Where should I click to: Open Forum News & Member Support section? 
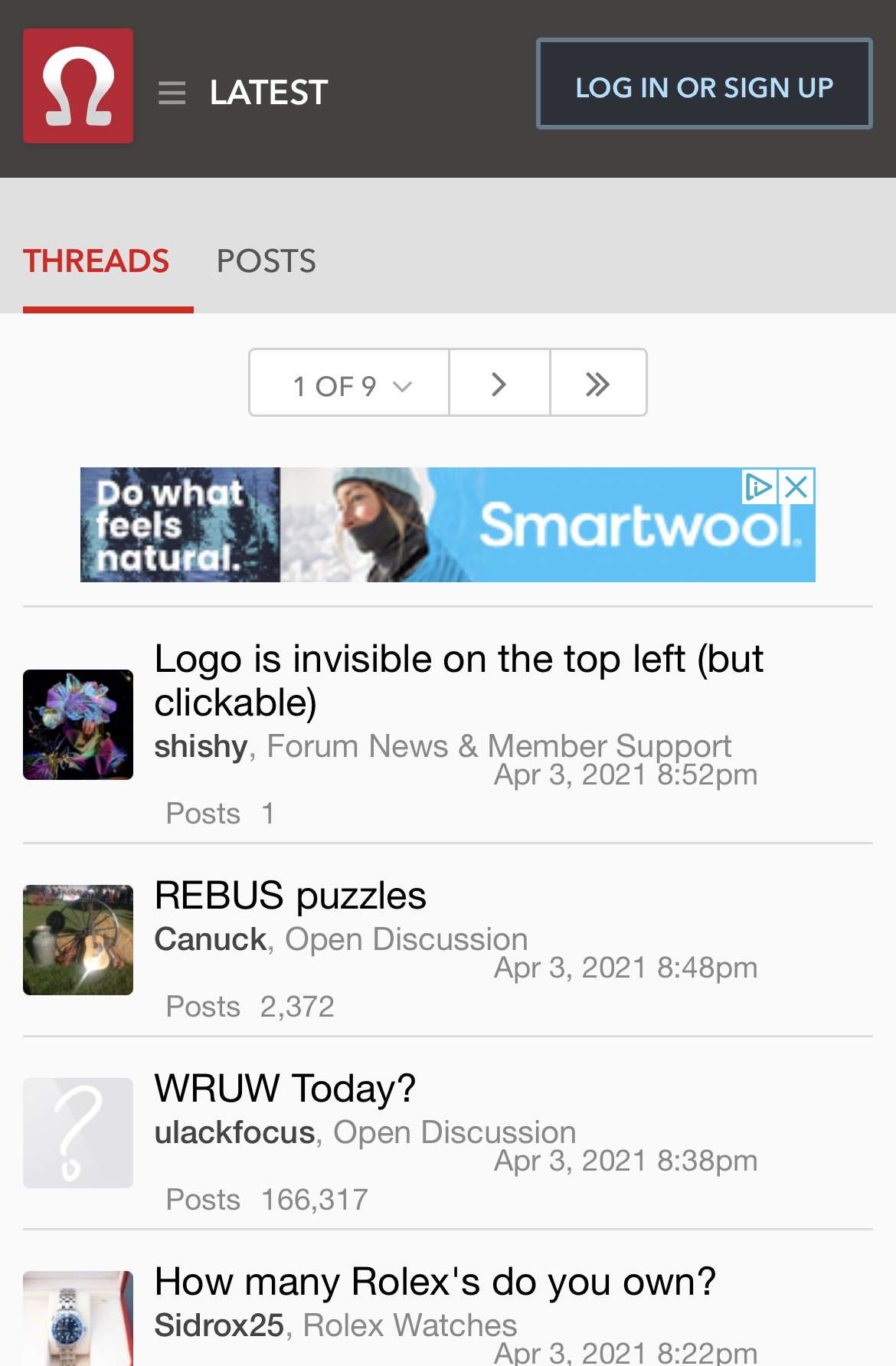499,746
